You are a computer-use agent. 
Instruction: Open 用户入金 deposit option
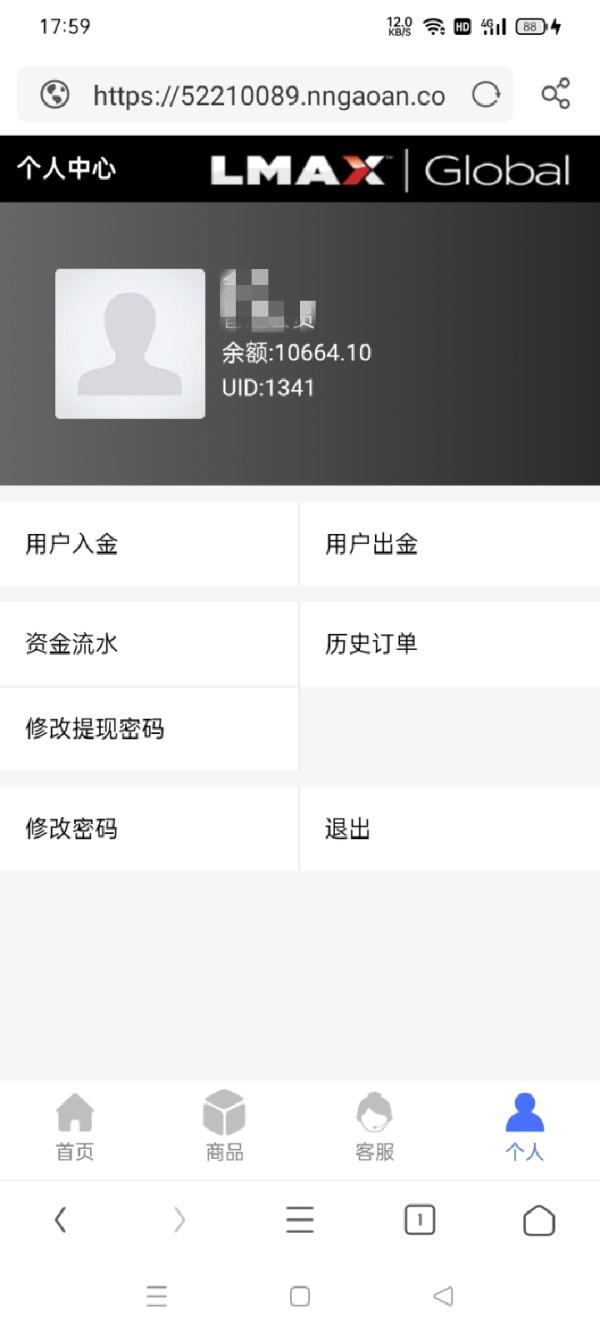coord(149,544)
